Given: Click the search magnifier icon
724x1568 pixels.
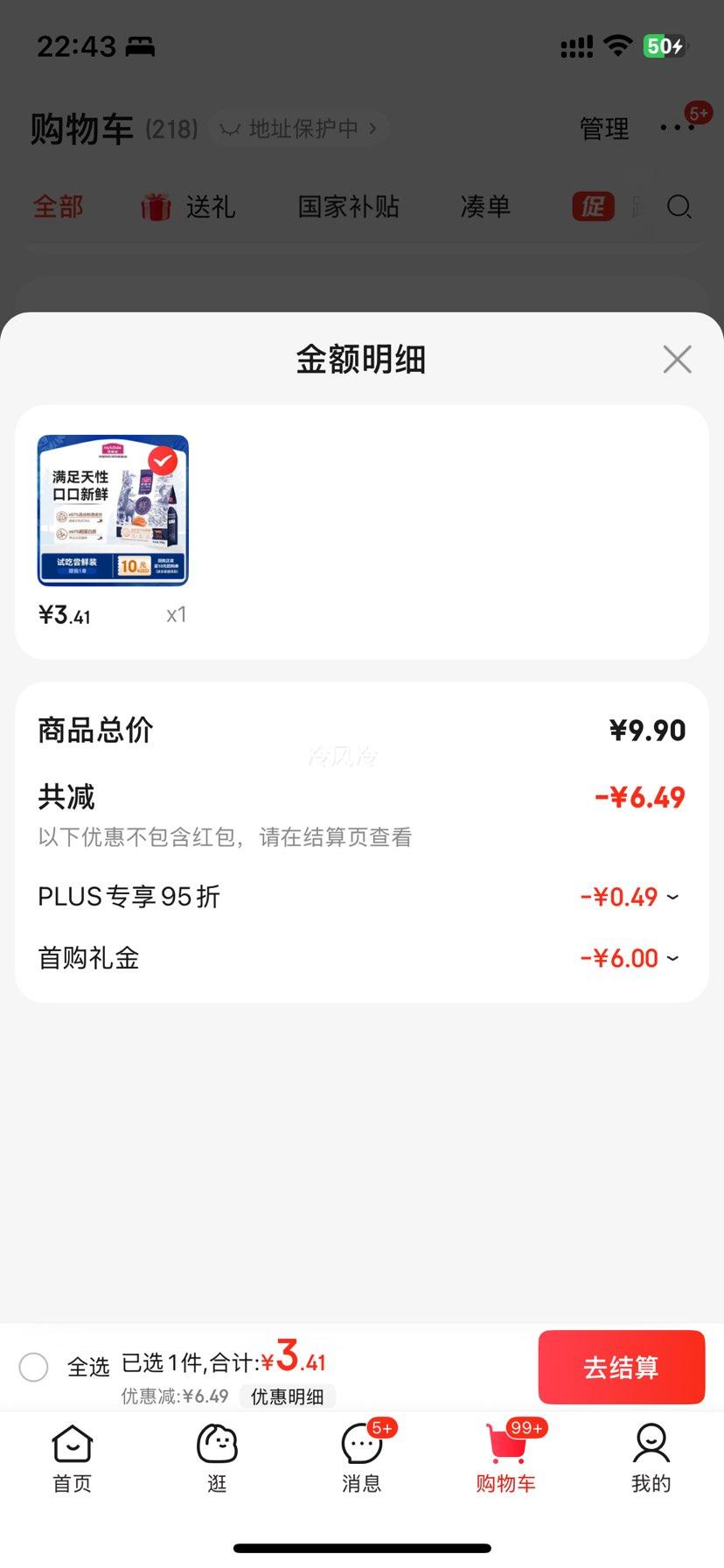Looking at the screenshot, I should (679, 207).
